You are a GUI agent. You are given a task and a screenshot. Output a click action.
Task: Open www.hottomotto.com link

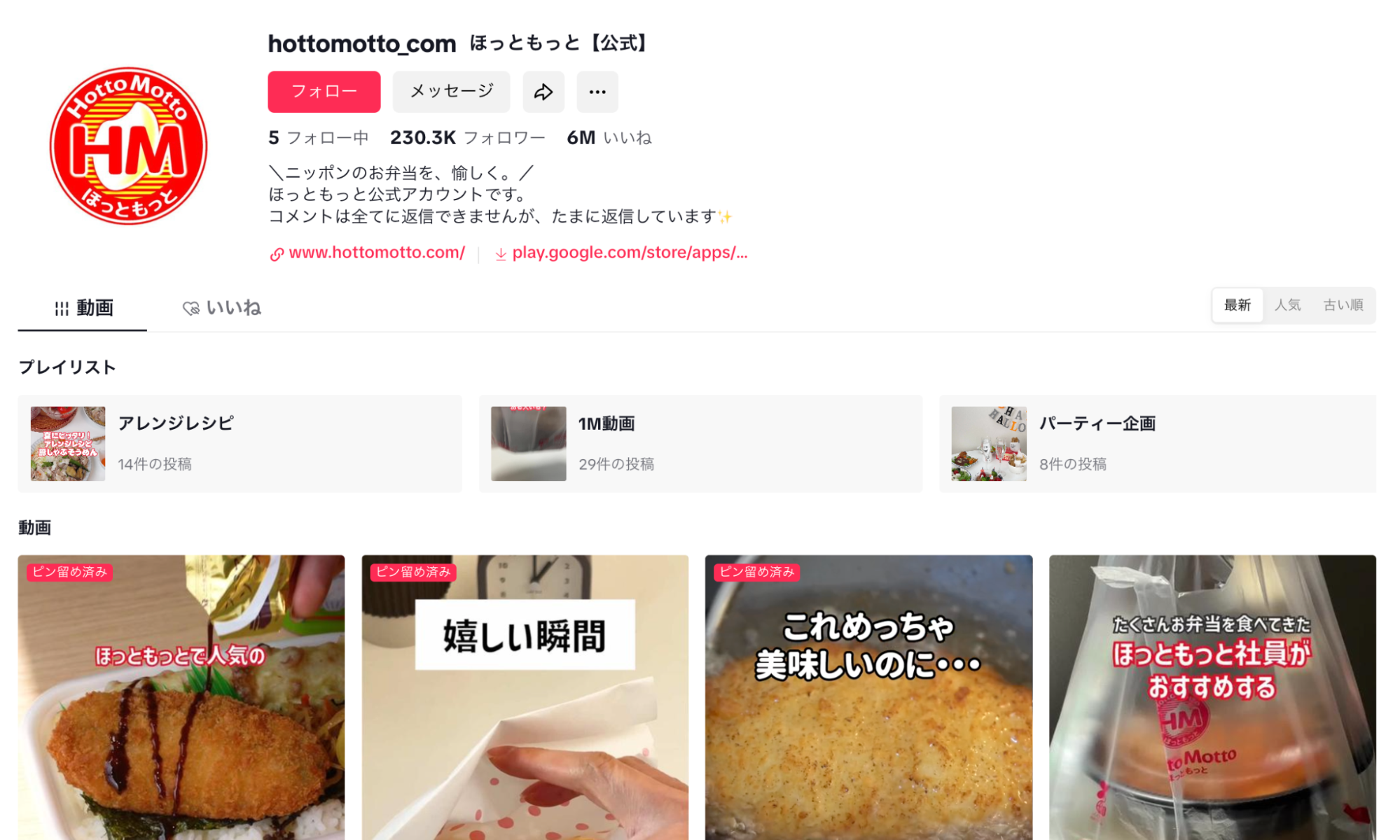coord(376,253)
